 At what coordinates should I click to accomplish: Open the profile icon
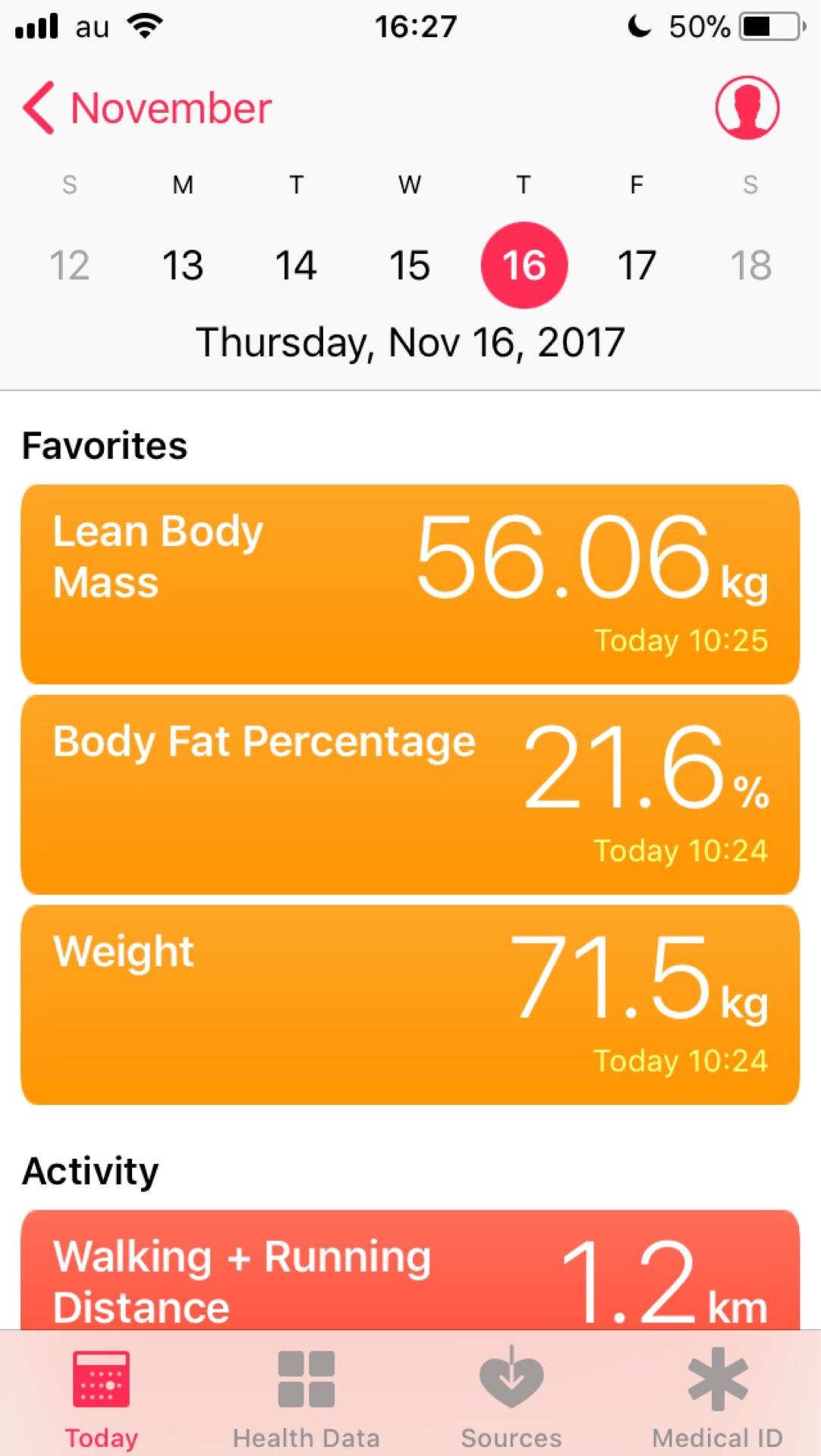click(747, 108)
